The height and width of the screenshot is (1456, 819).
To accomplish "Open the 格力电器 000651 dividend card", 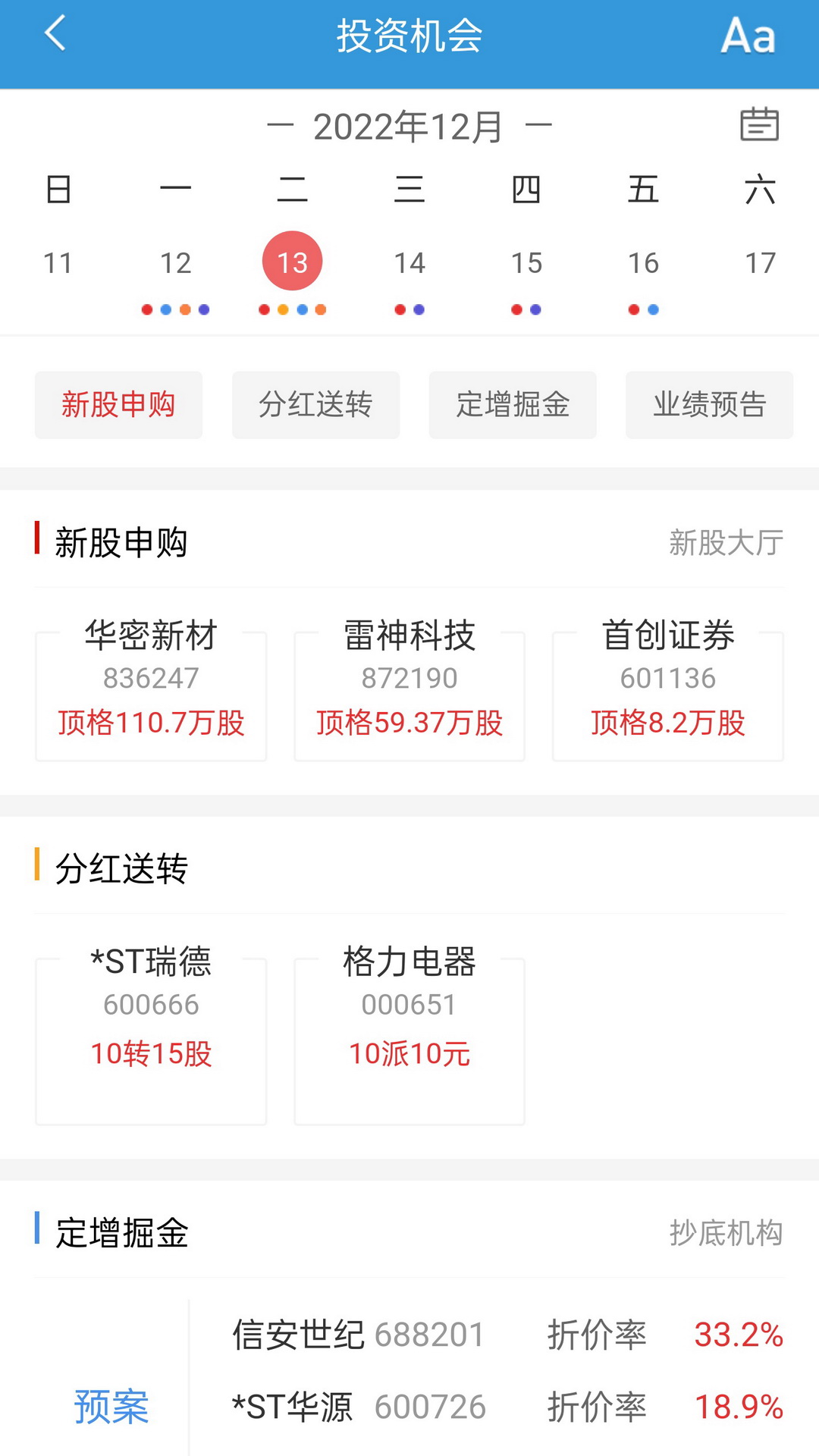I will tap(409, 1033).
